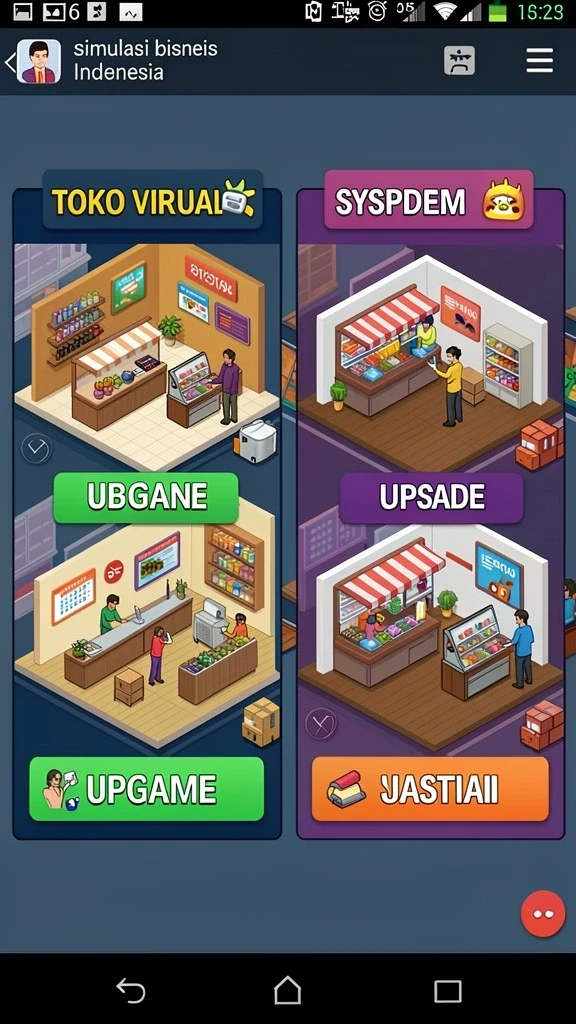Open the recent apps view
This screenshot has width=576, height=1024.
point(447,991)
